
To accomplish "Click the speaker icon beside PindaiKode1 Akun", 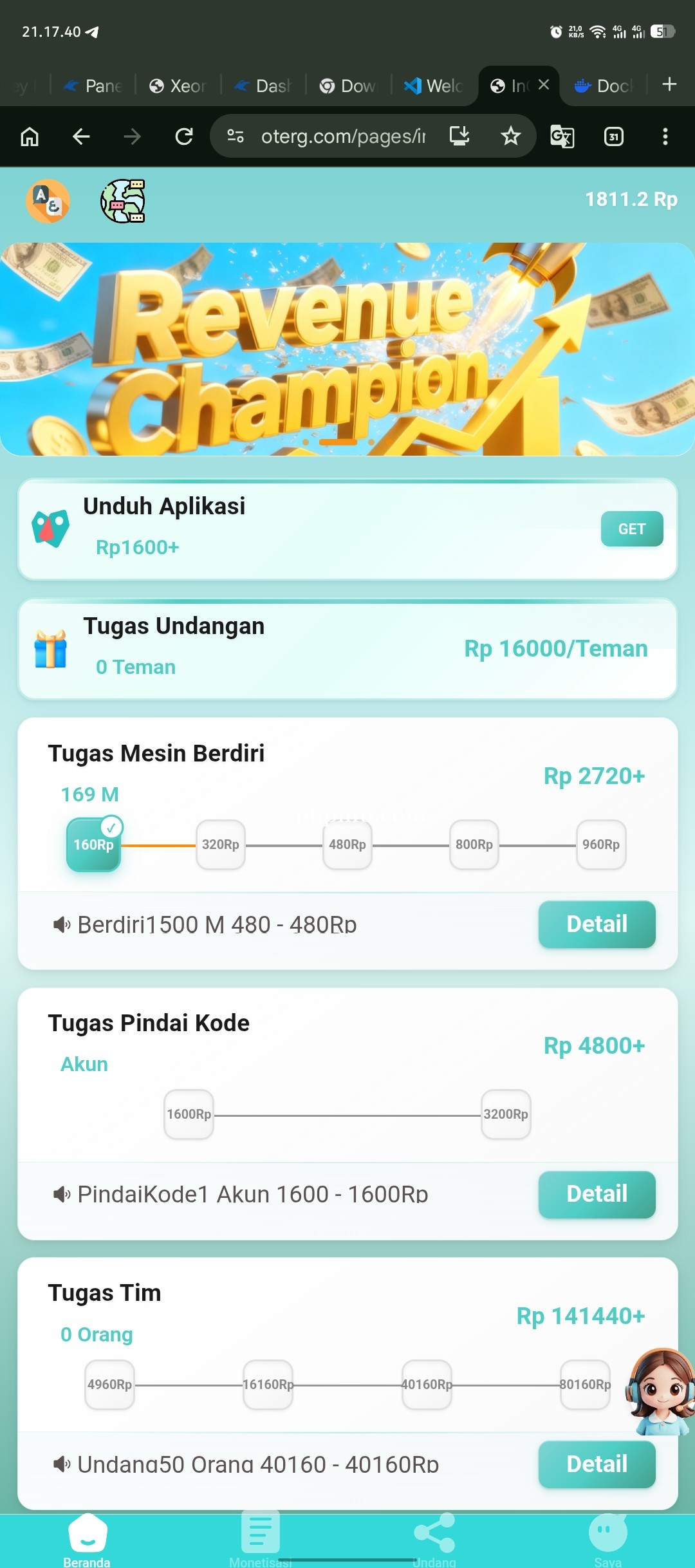I will click(60, 1193).
